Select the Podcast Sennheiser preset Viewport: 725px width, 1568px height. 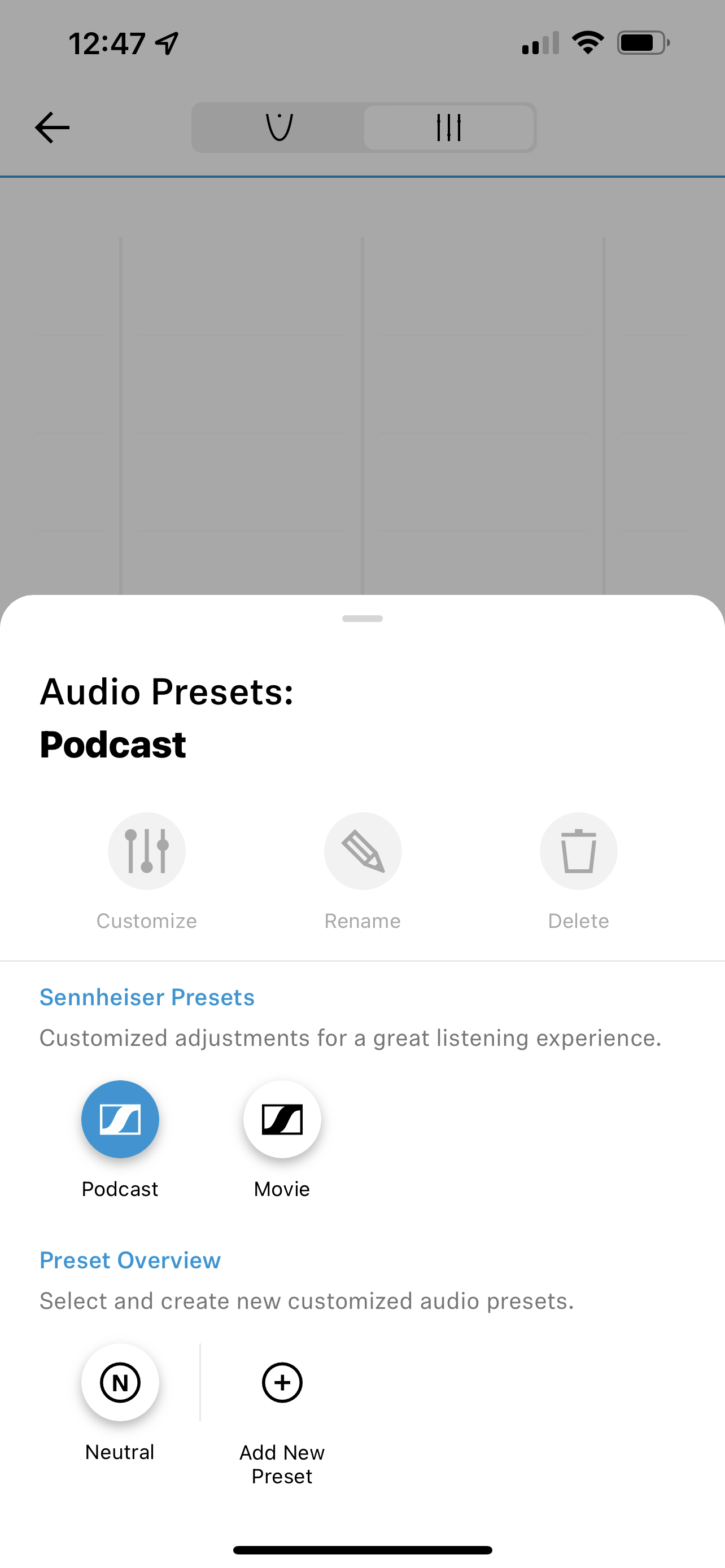(120, 1119)
